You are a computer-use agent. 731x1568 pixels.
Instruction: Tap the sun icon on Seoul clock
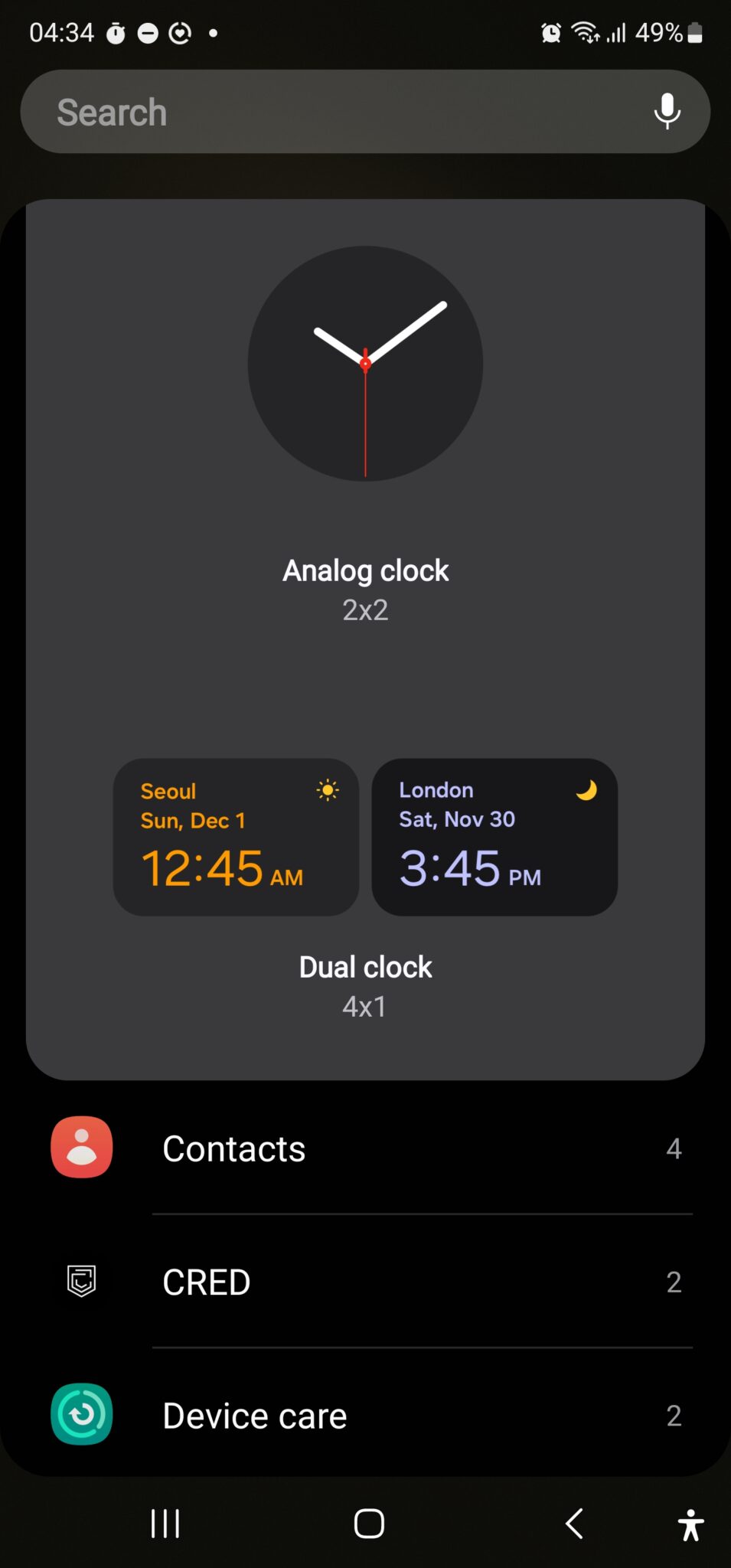tap(328, 789)
